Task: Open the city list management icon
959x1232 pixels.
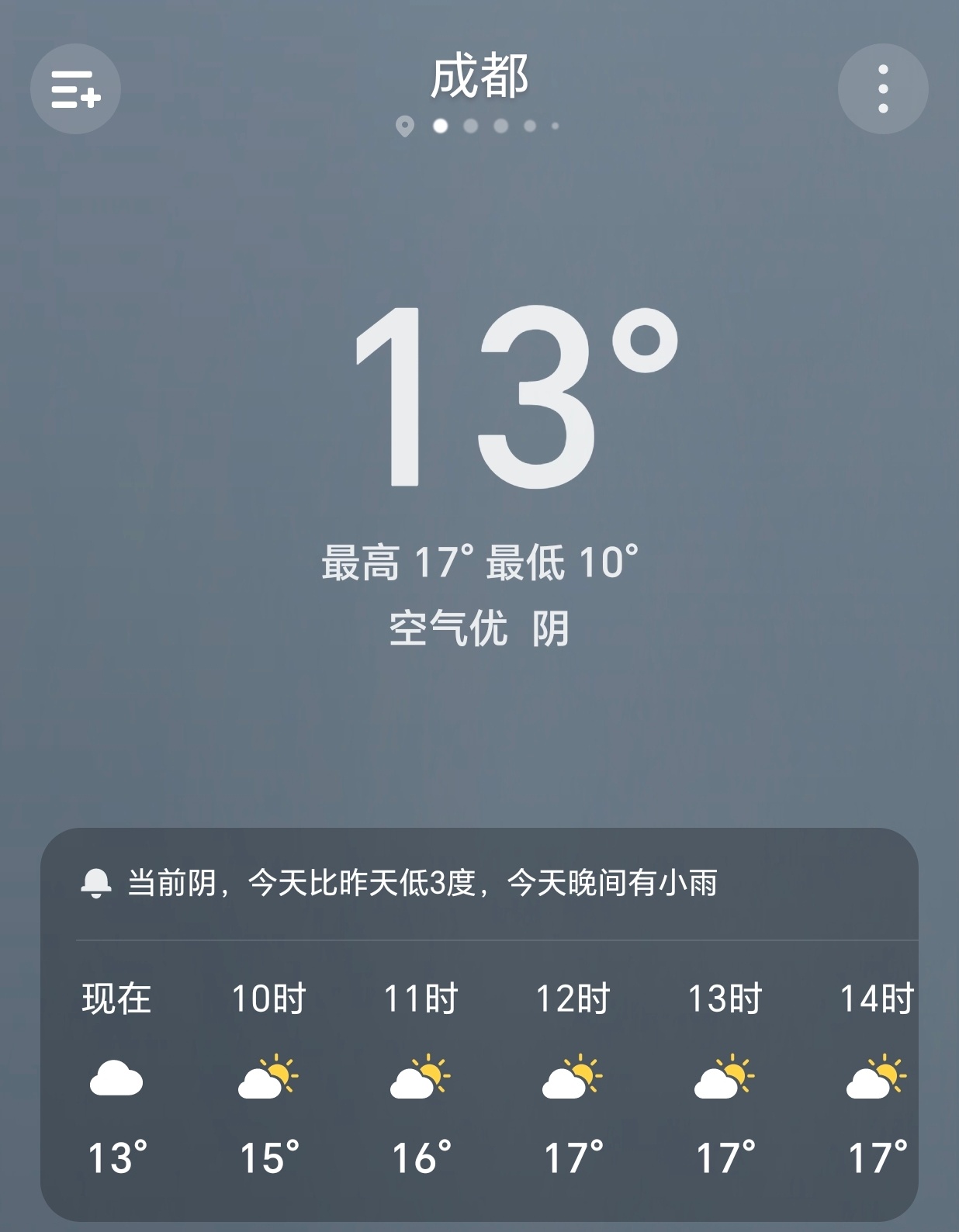Action: point(74,88)
